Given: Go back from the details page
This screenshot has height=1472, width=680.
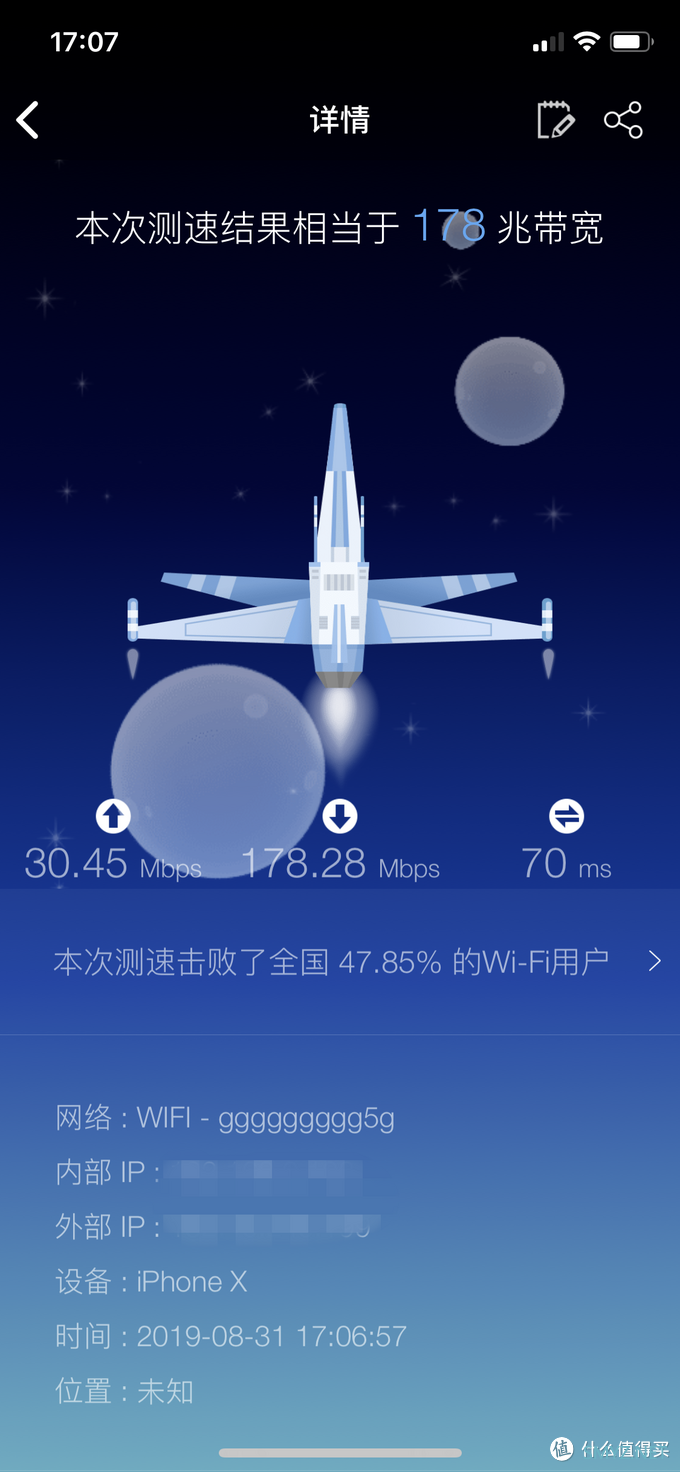Looking at the screenshot, I should click(x=28, y=121).
